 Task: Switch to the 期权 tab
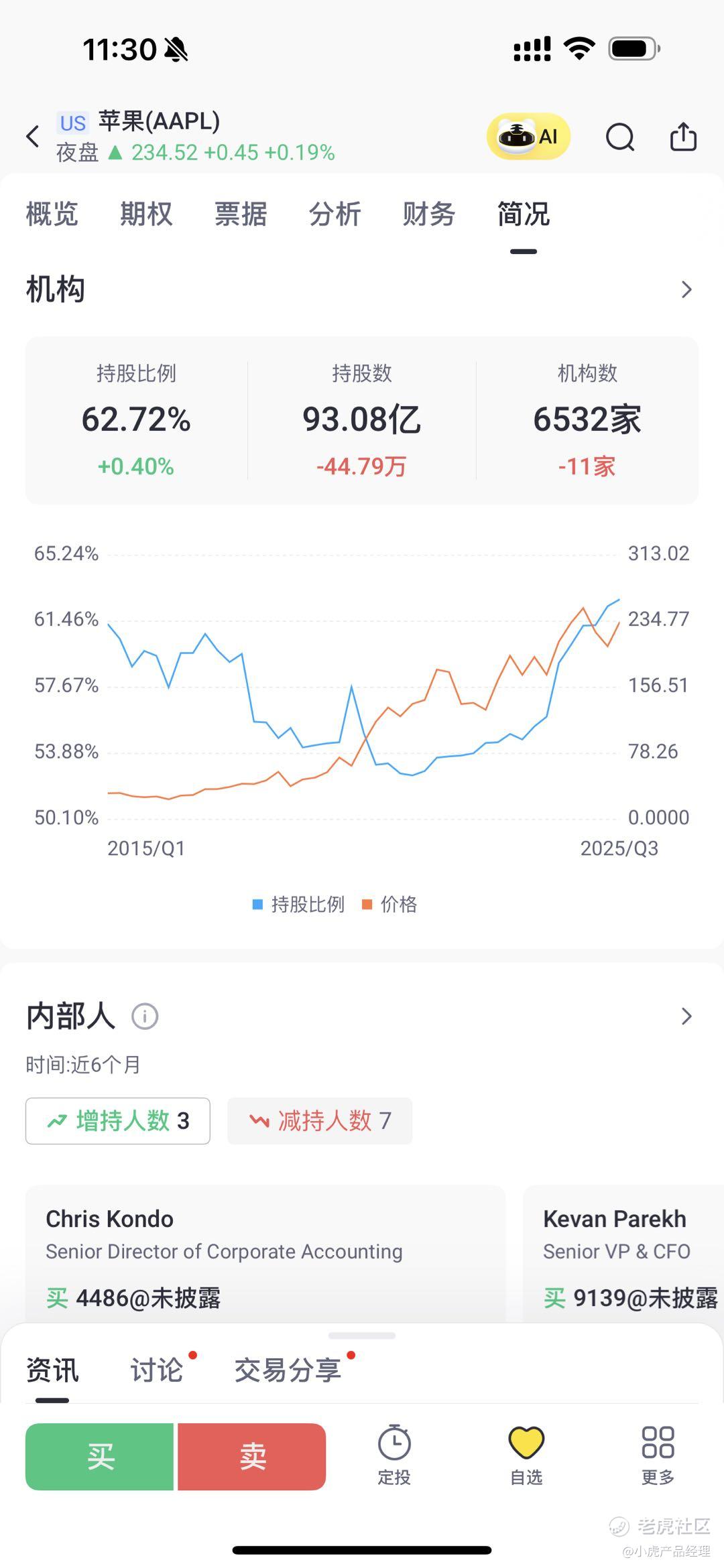point(146,214)
